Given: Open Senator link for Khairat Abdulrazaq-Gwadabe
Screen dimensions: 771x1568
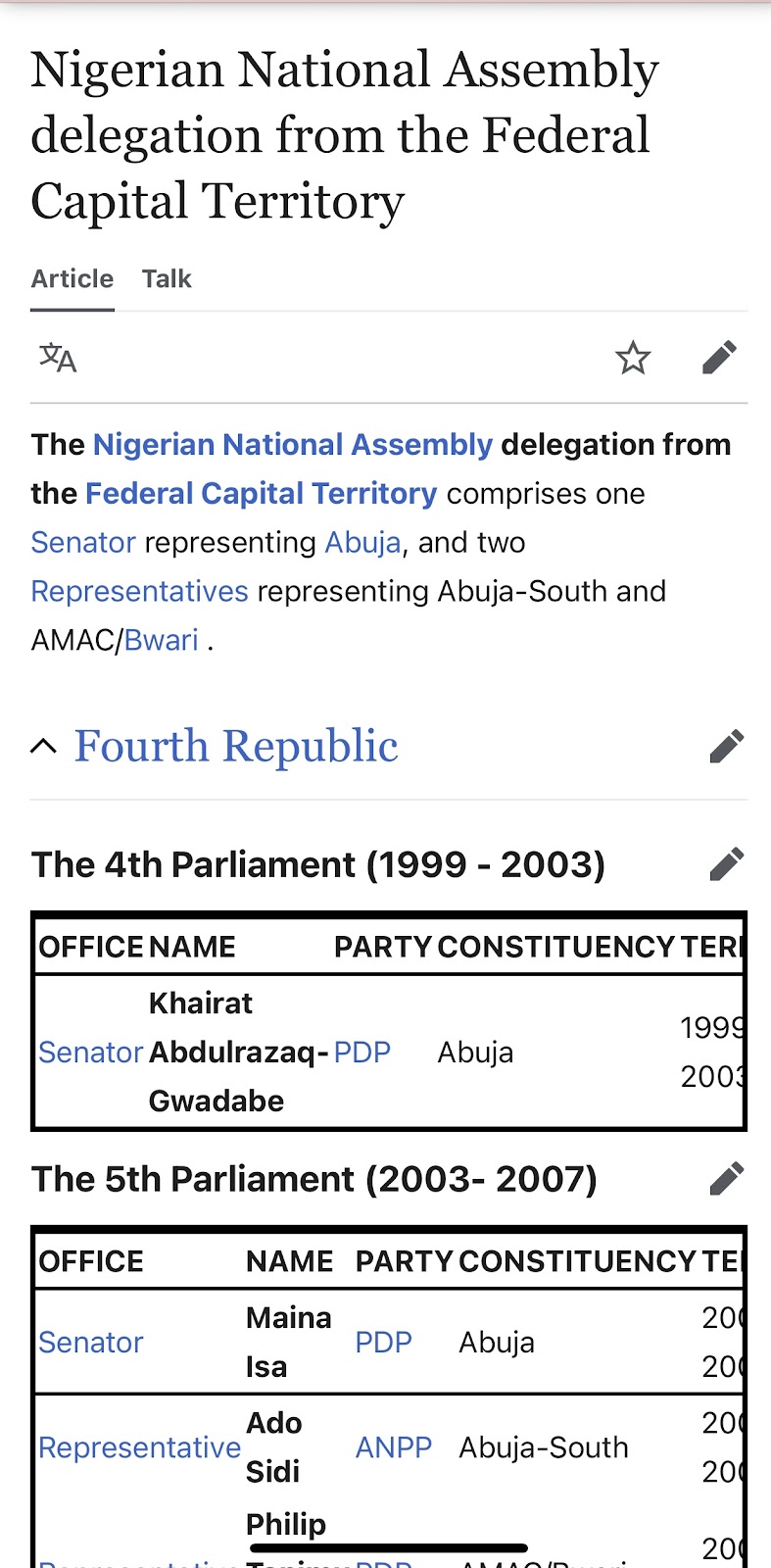Looking at the screenshot, I should click(91, 1053).
